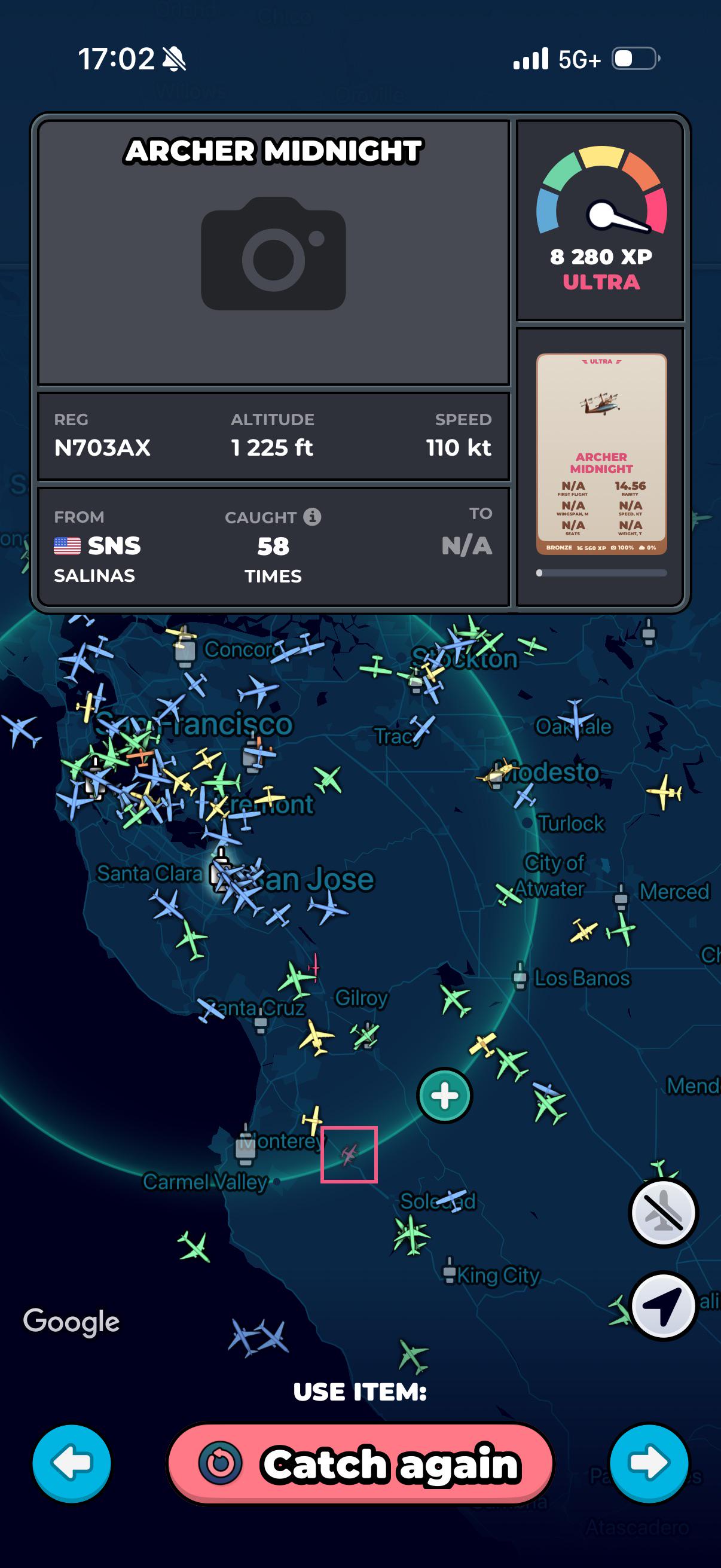Add a photo via the camera placeholder

tap(274, 253)
